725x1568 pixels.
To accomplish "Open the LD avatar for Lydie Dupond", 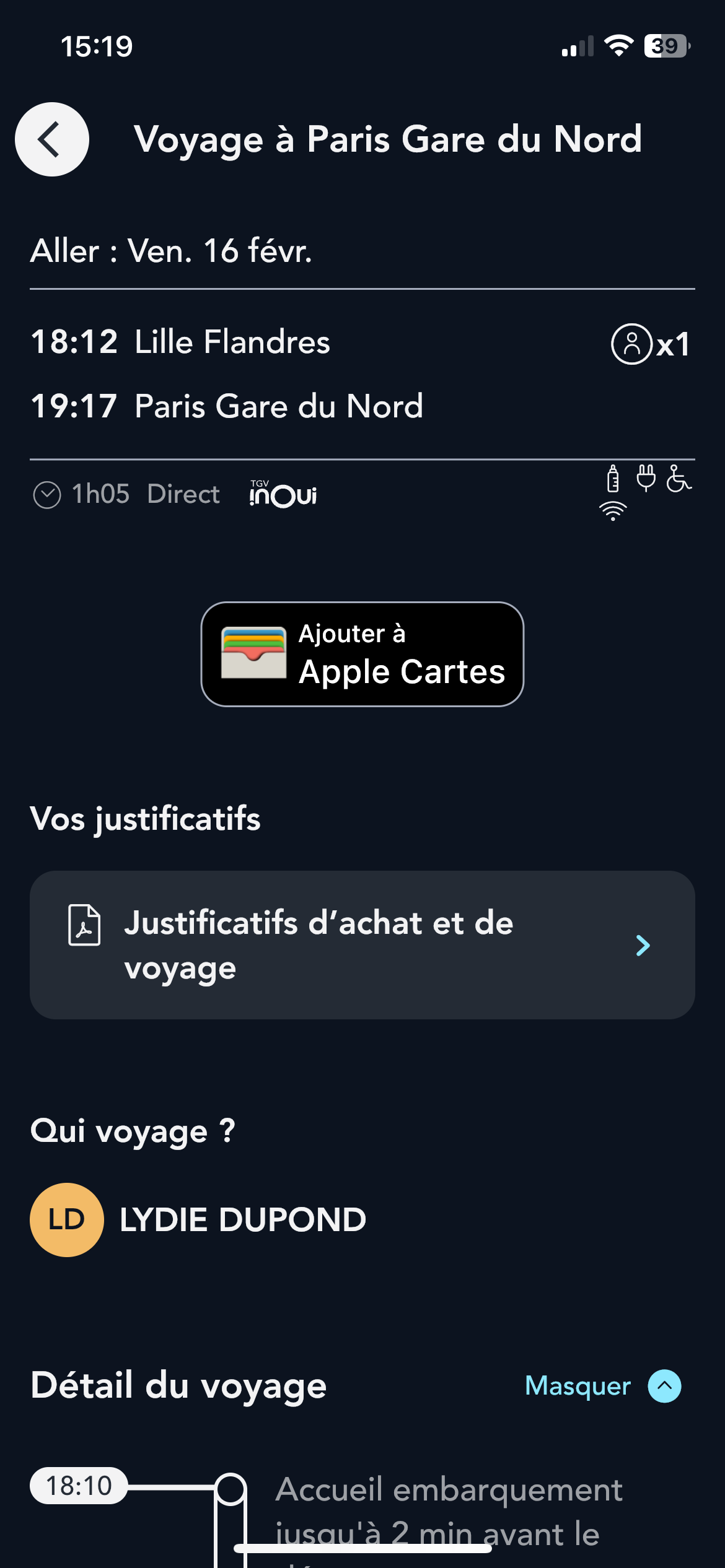I will [x=66, y=1219].
